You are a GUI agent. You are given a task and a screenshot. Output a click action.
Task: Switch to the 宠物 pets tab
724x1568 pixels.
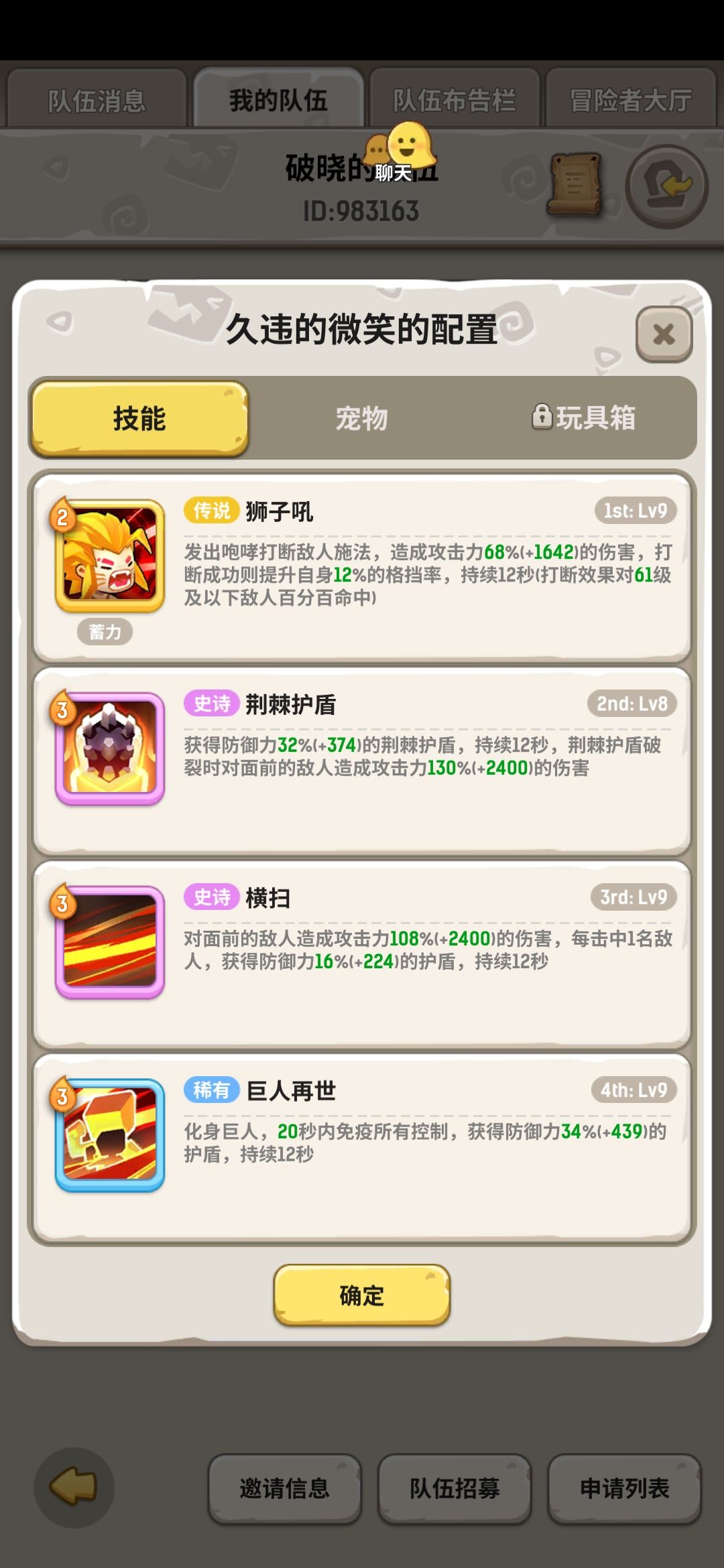[x=362, y=418]
